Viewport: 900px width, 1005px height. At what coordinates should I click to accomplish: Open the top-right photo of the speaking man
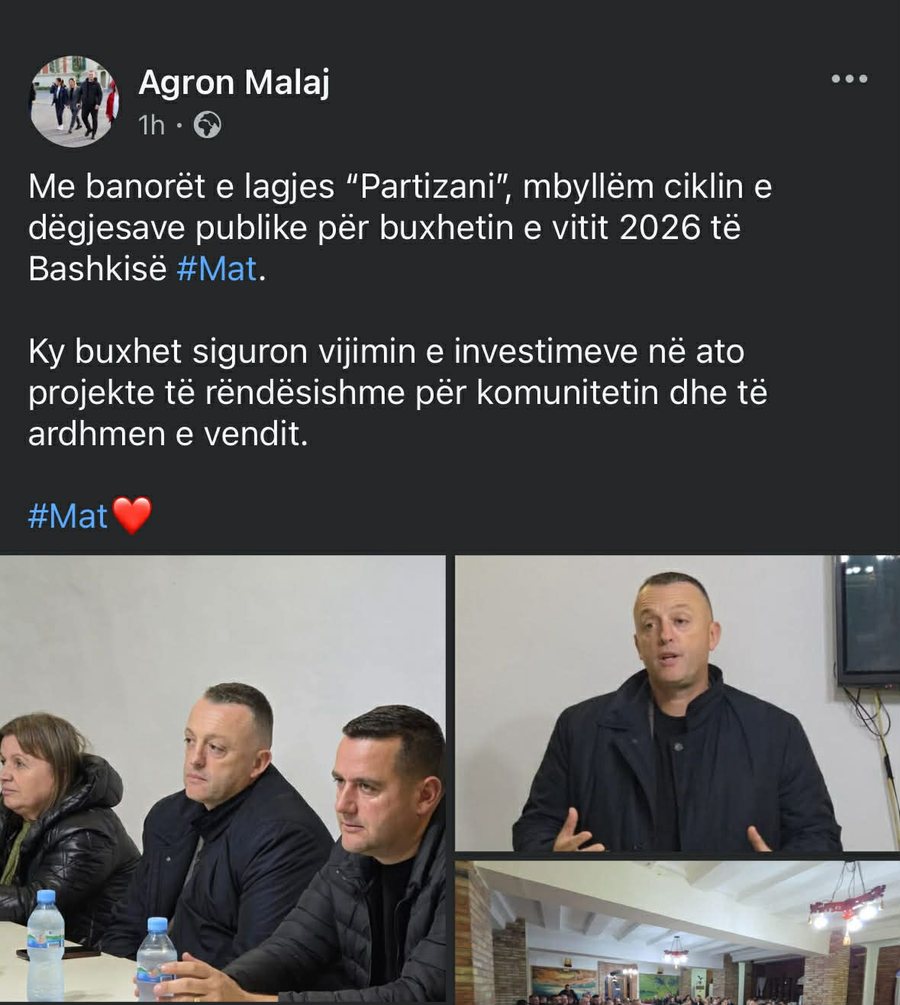675,700
